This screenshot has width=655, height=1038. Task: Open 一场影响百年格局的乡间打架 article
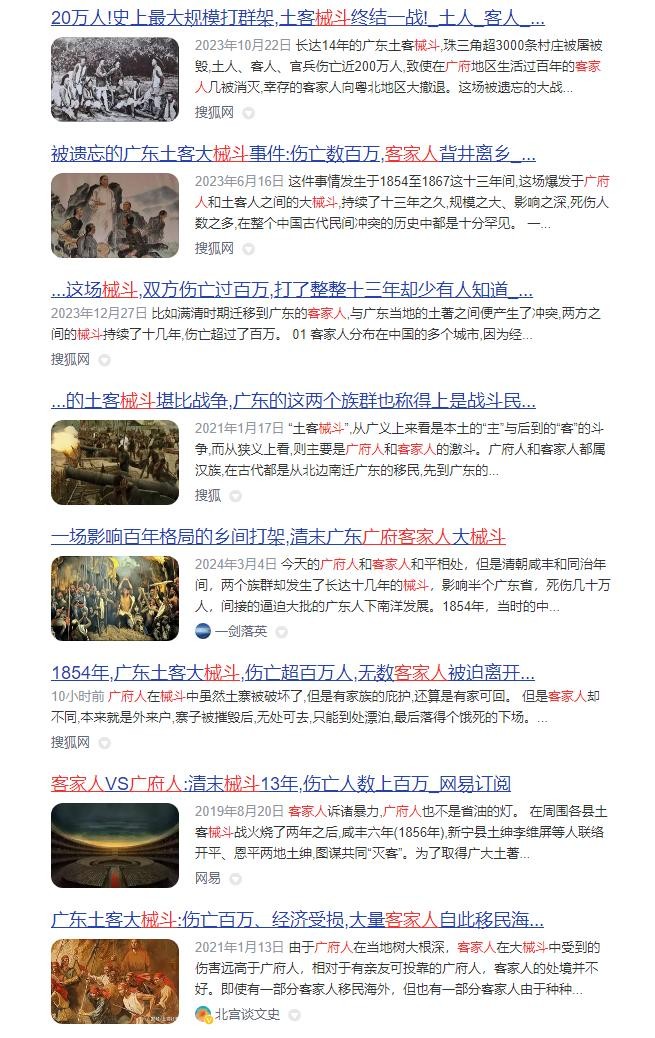(278, 537)
